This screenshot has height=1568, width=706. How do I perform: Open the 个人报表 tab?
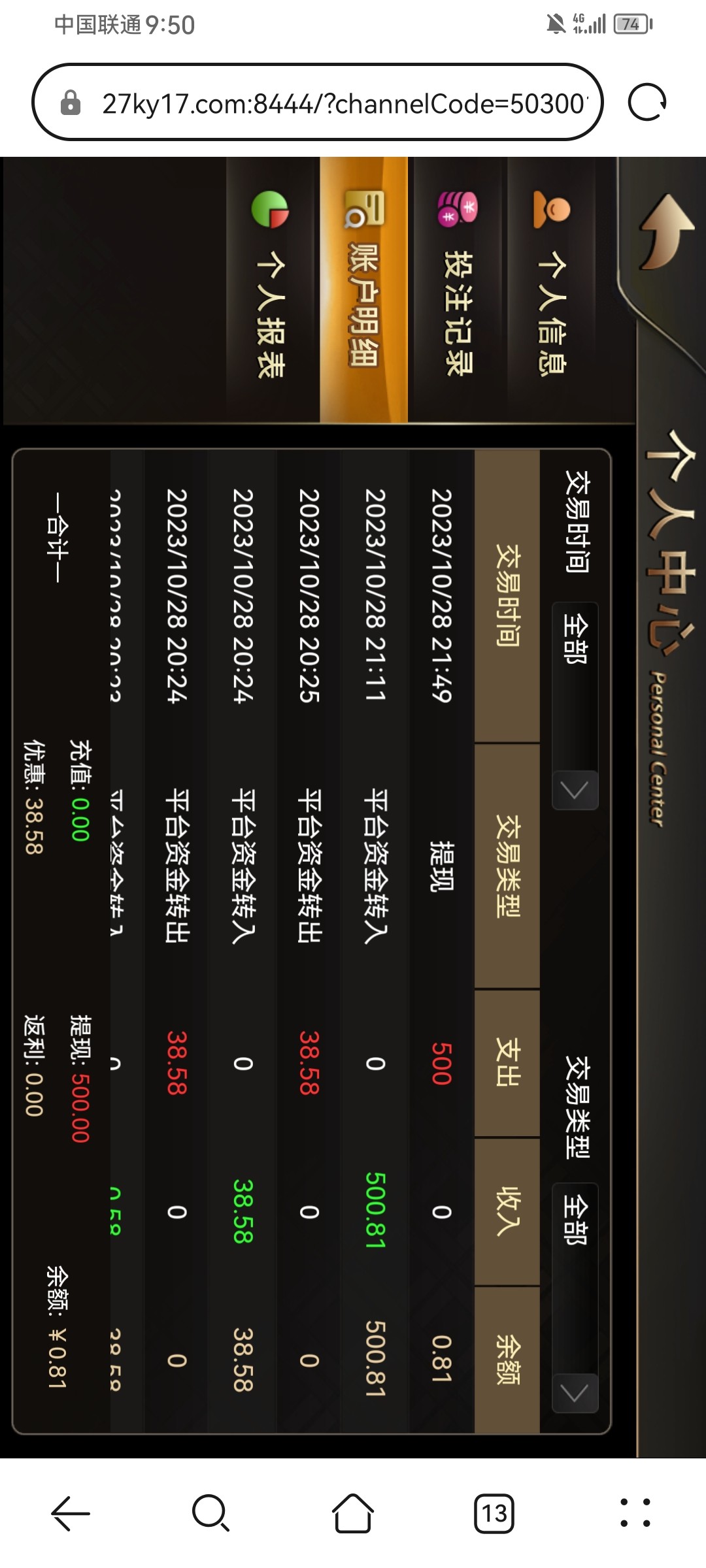tap(270, 287)
